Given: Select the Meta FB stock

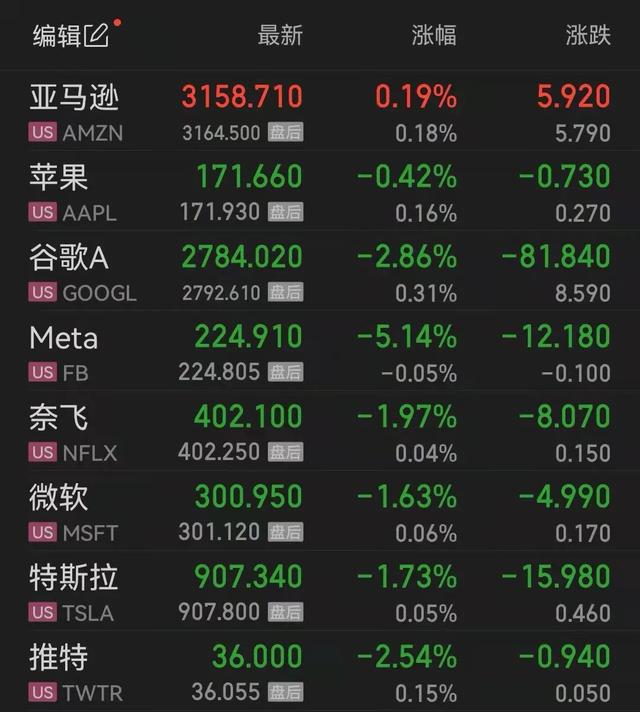Looking at the screenshot, I should tap(64, 351).
